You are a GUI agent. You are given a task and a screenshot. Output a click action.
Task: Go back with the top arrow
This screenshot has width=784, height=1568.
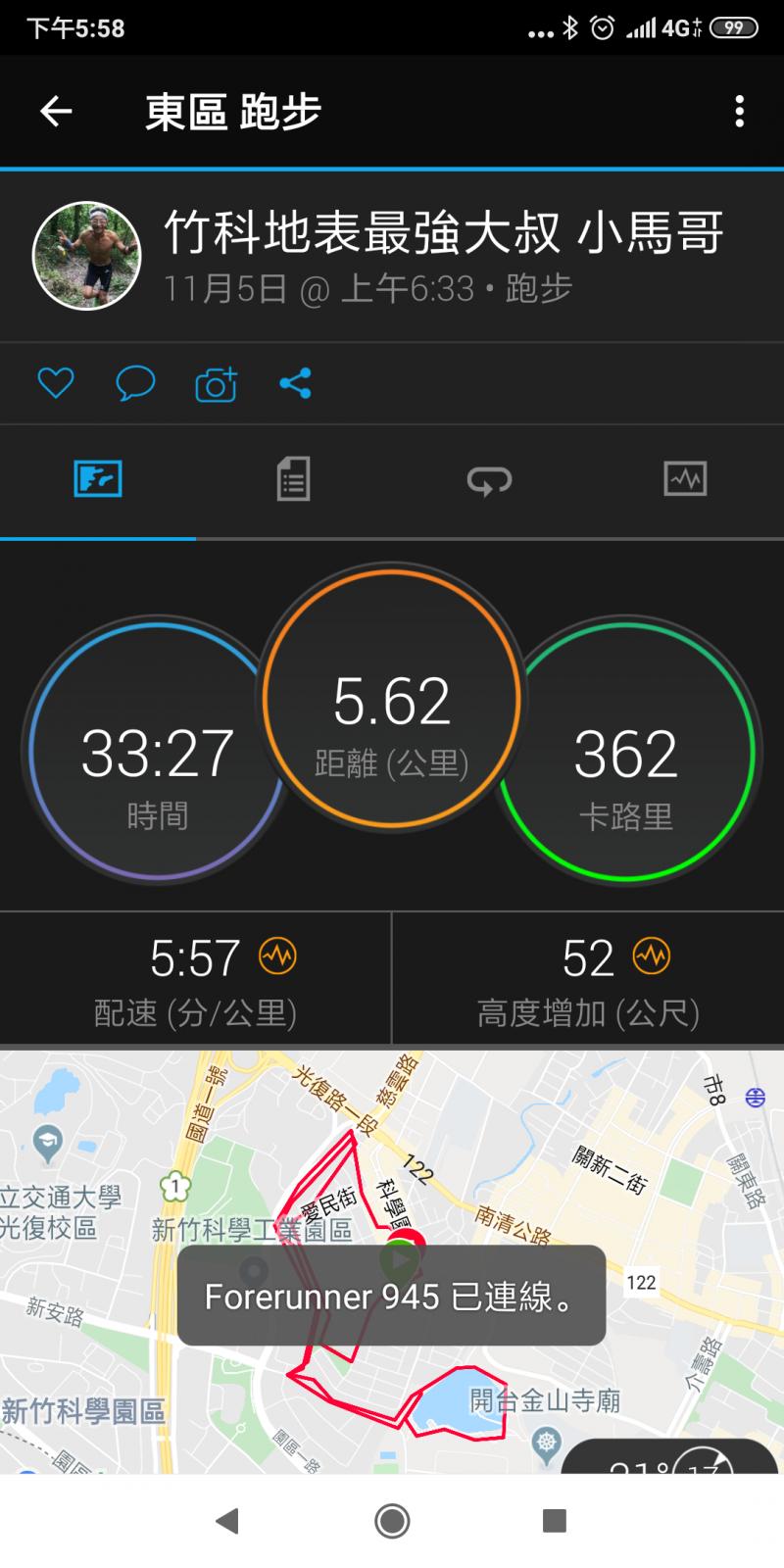tap(56, 112)
